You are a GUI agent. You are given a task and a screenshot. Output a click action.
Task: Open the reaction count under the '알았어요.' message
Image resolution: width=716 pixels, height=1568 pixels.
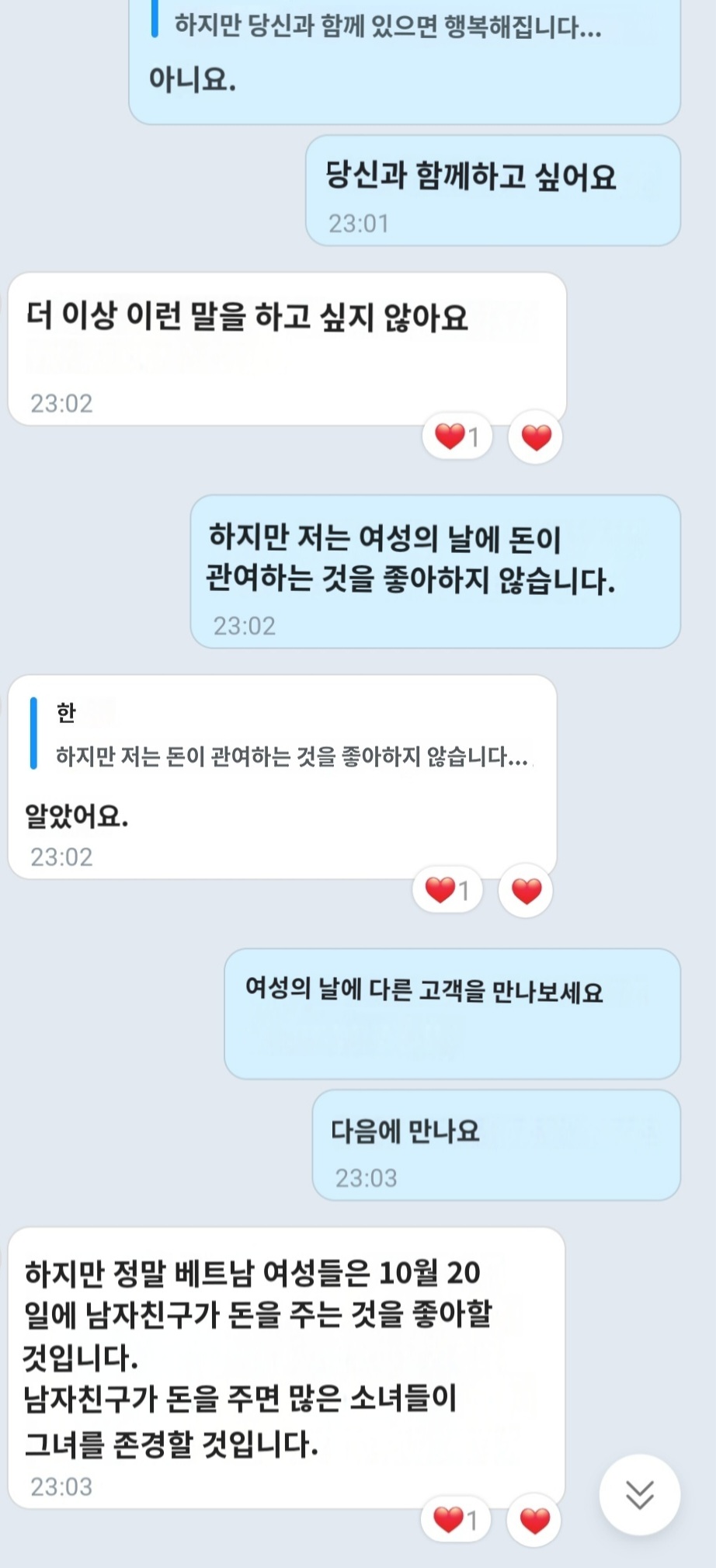pyautogui.click(x=447, y=891)
